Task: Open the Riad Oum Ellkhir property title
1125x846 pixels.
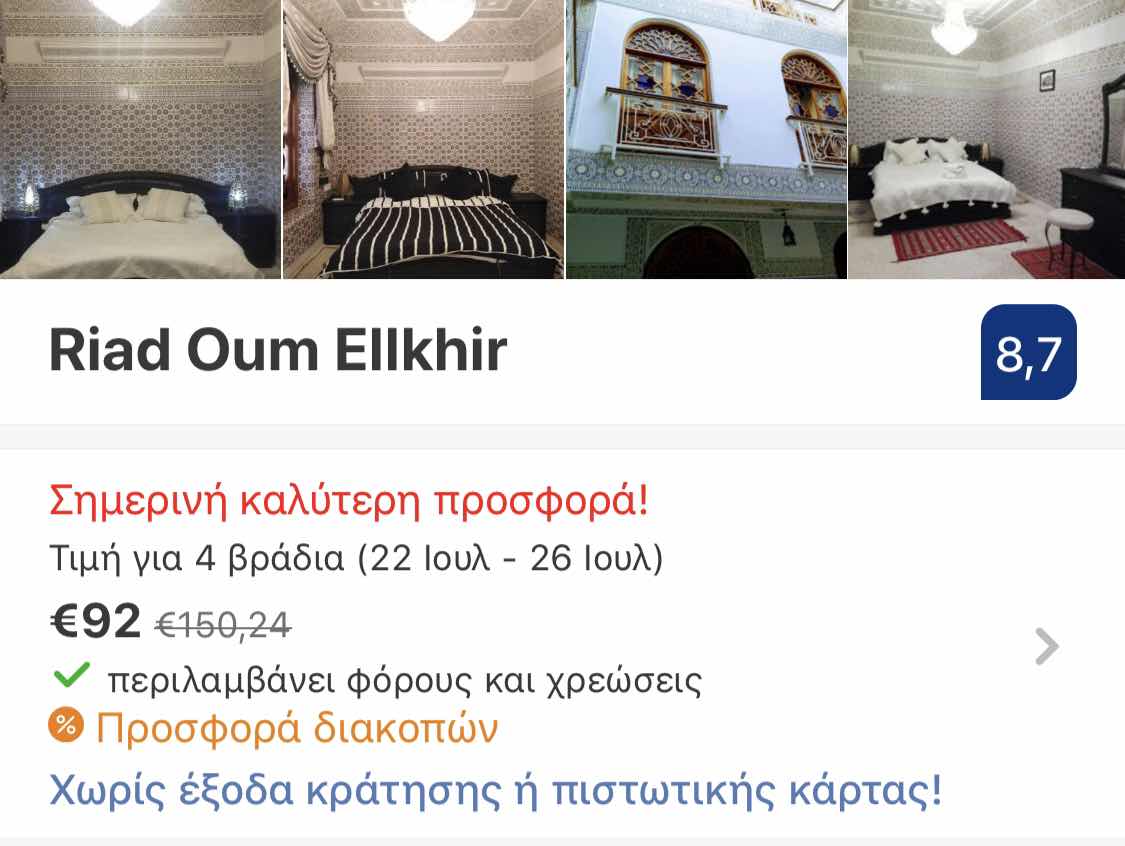Action: (x=278, y=351)
